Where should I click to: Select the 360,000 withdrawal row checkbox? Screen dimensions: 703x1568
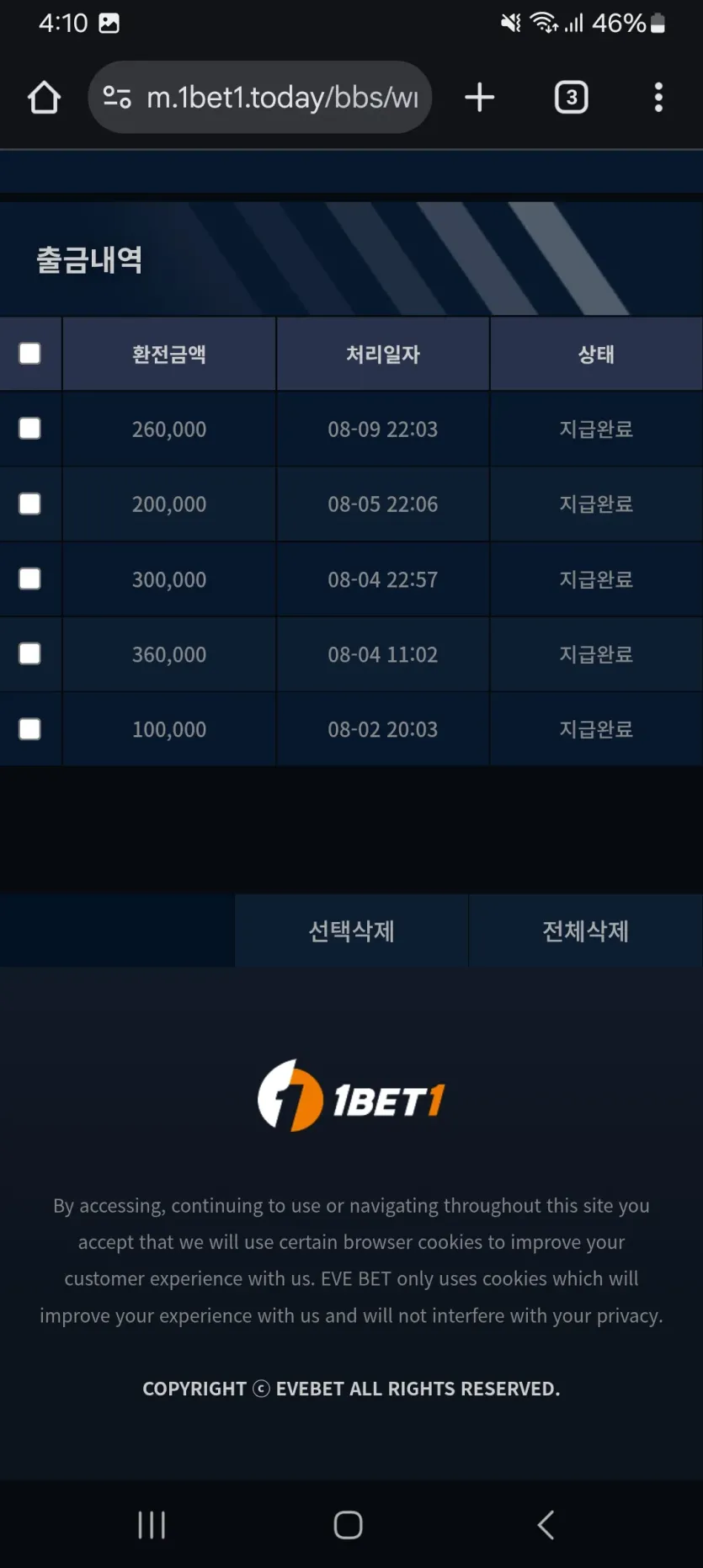point(29,654)
